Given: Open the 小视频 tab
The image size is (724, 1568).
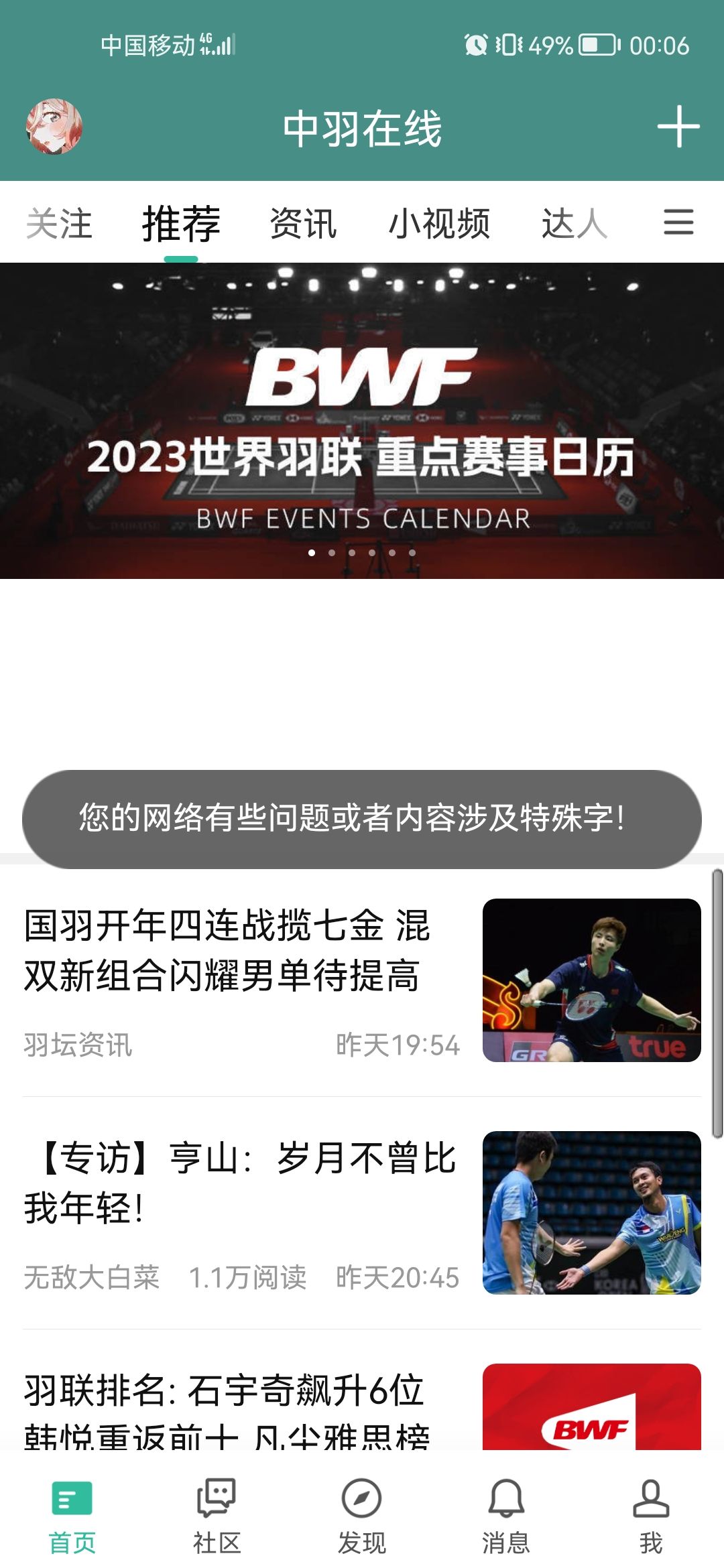Looking at the screenshot, I should point(439,223).
